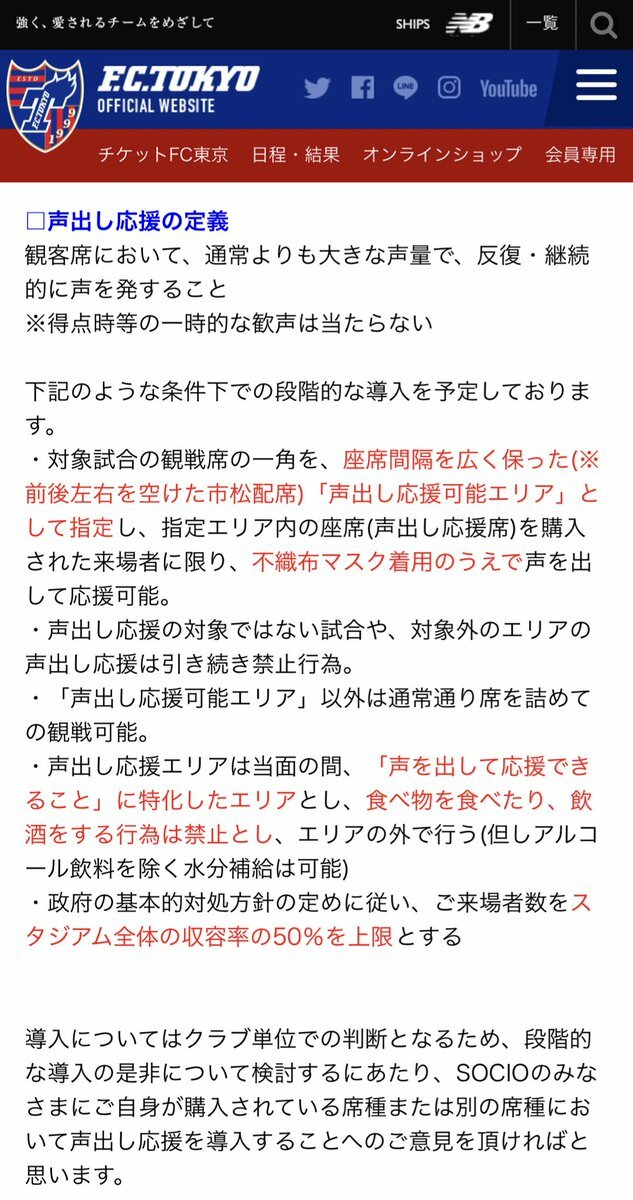Open the hamburger menu
This screenshot has width=633, height=1200.
(x=597, y=85)
